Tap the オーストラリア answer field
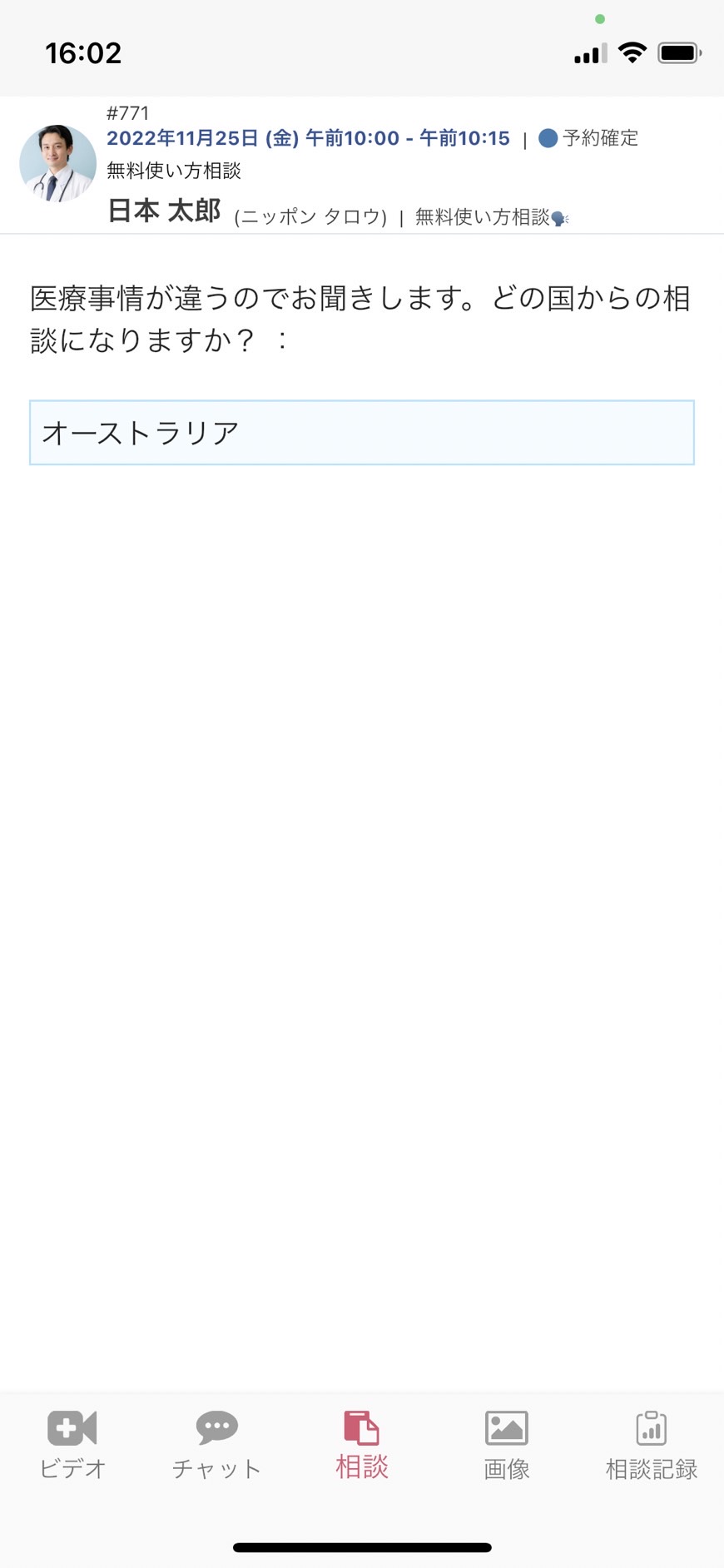The height and width of the screenshot is (1568, 724). click(362, 433)
